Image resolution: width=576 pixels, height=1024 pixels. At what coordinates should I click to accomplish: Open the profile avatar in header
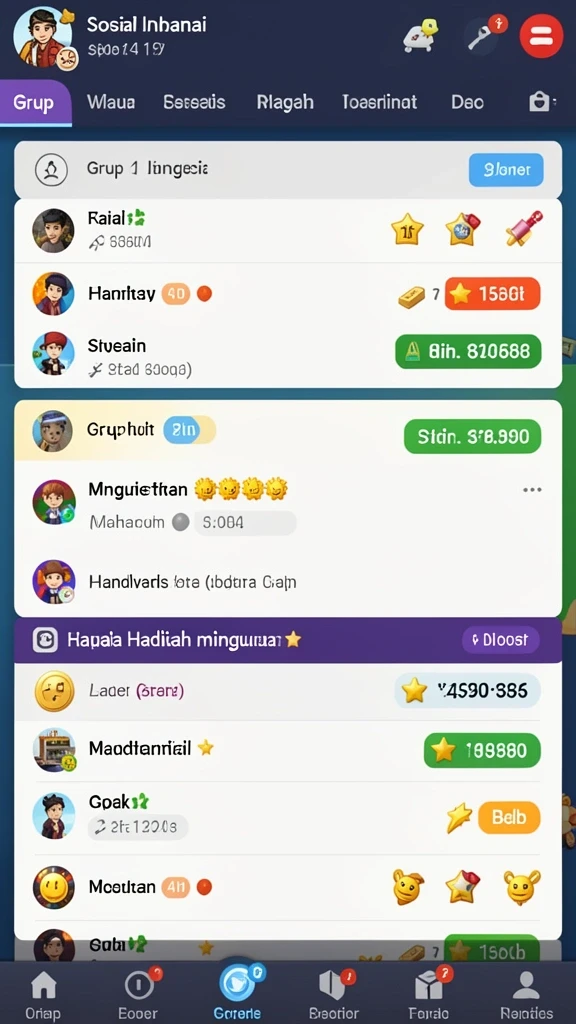pos(44,38)
